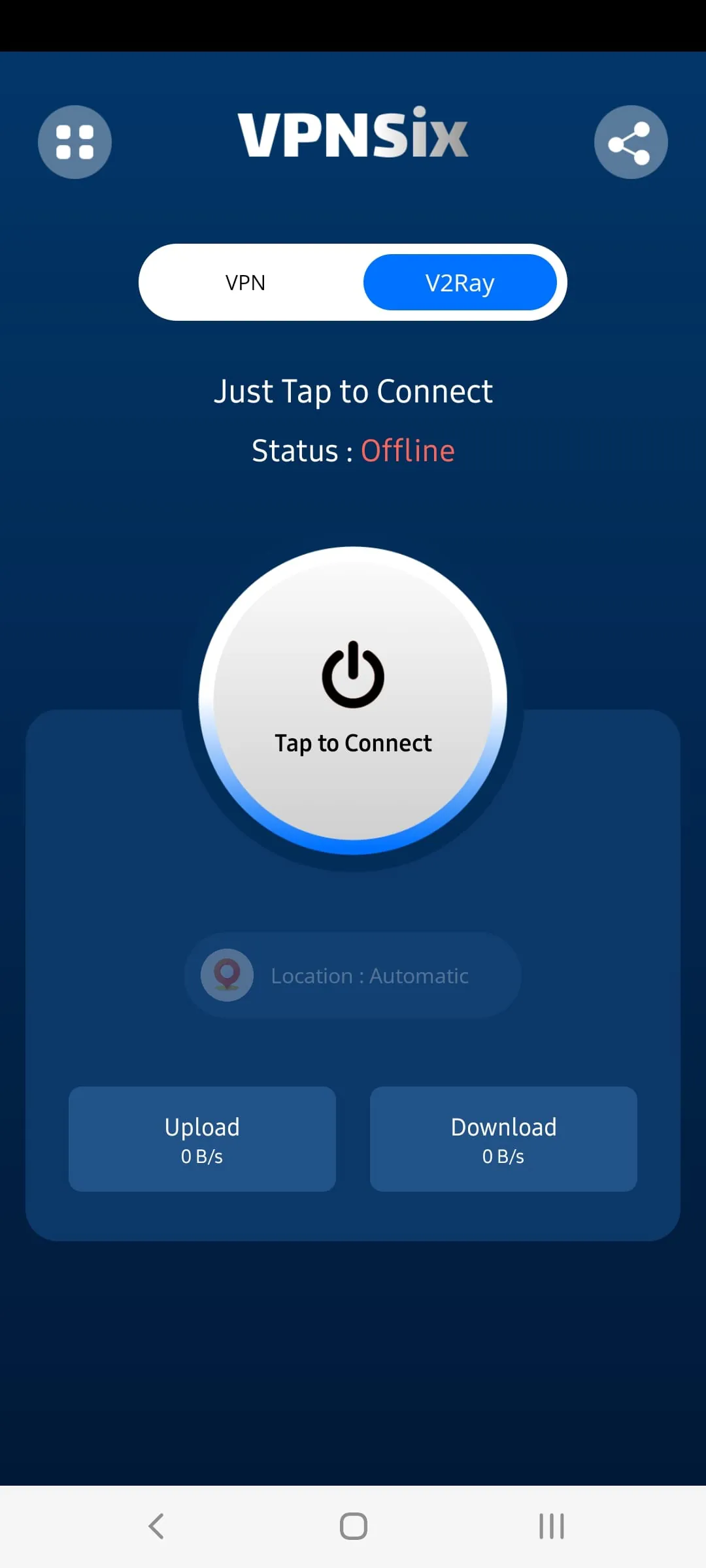View the Download speed panel
The height and width of the screenshot is (1568, 706).
click(503, 1139)
